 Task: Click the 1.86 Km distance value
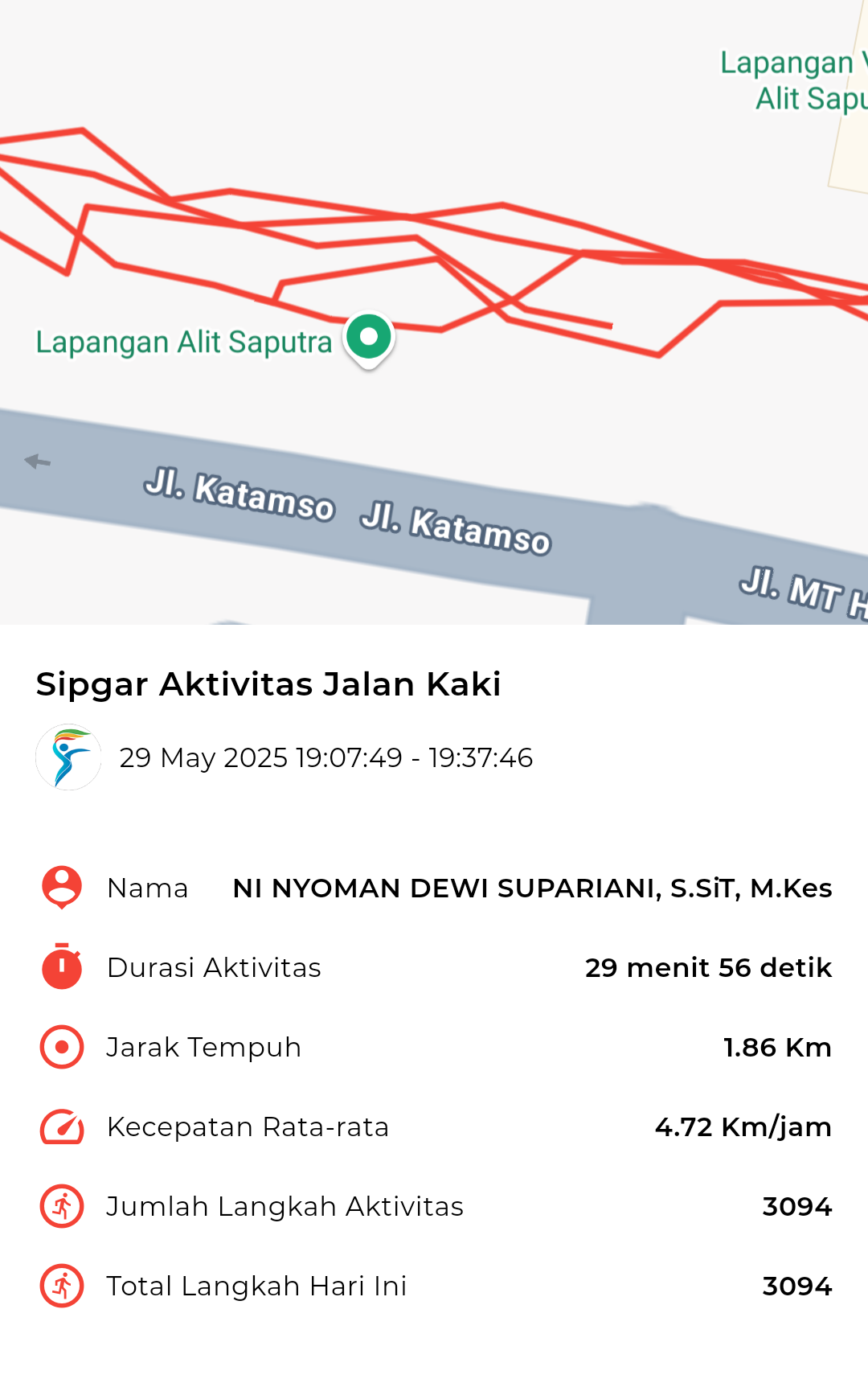click(x=777, y=1047)
